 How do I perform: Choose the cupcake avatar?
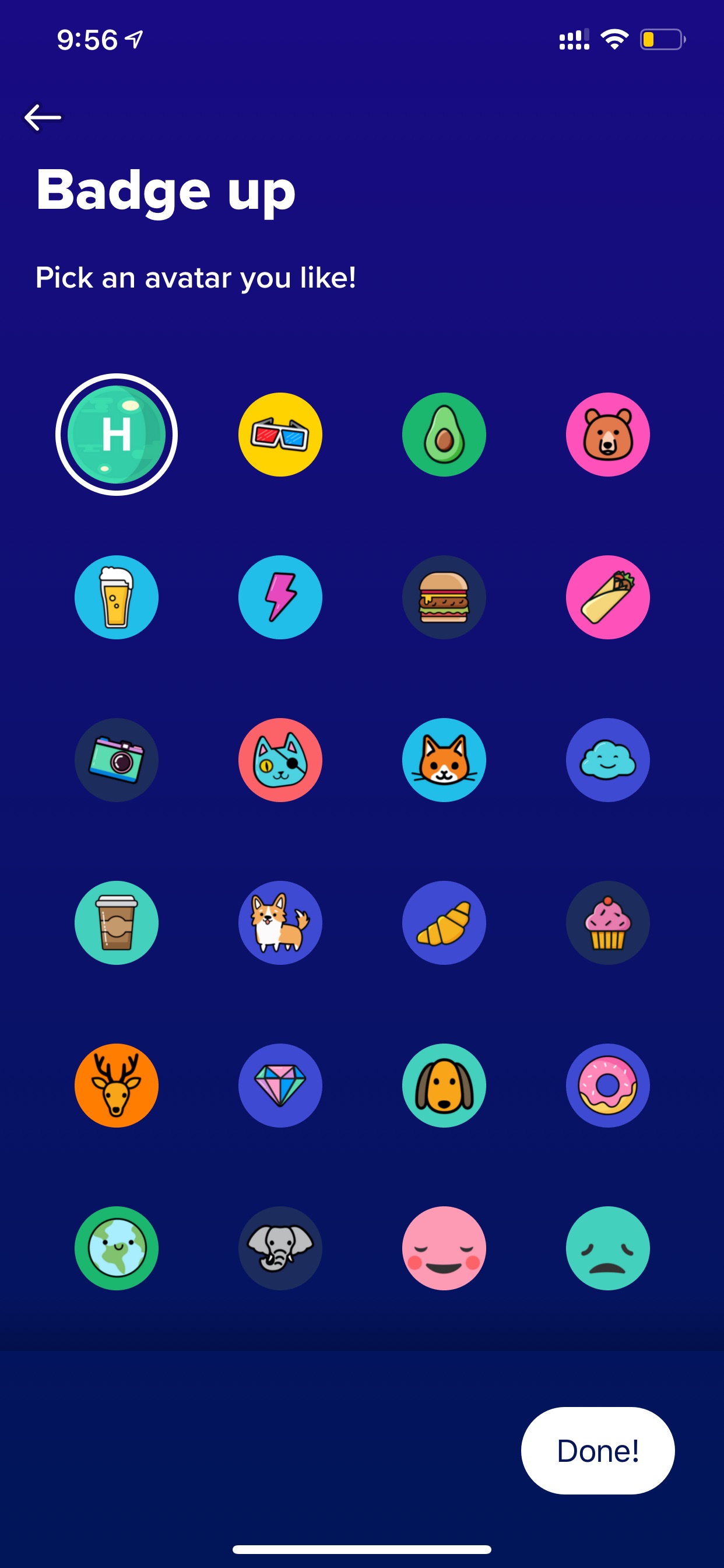pyautogui.click(x=608, y=923)
